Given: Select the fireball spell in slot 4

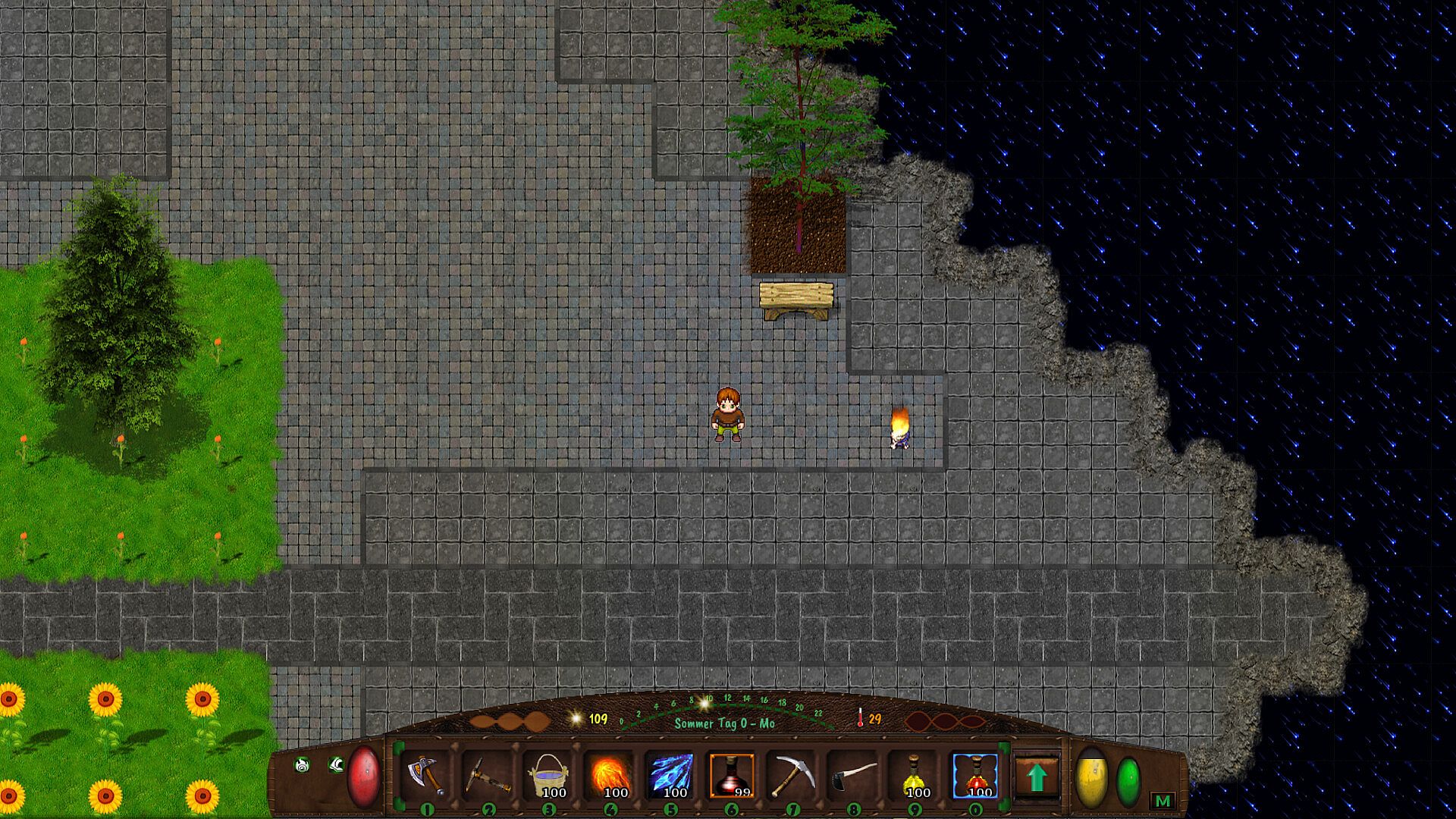Looking at the screenshot, I should coord(610,775).
